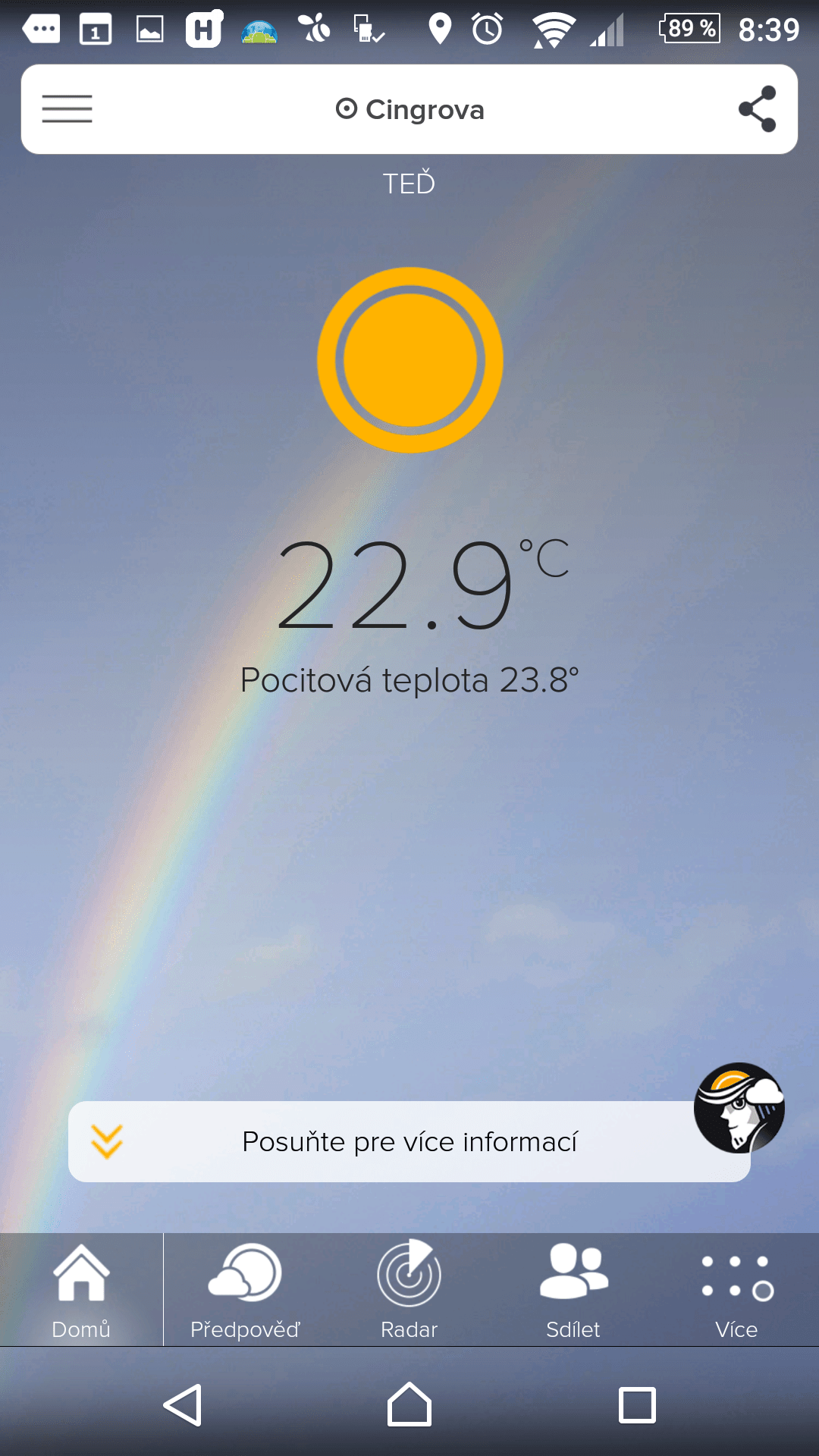Go to the Sdílet tab
Image resolution: width=819 pixels, height=1456 pixels.
click(573, 1291)
